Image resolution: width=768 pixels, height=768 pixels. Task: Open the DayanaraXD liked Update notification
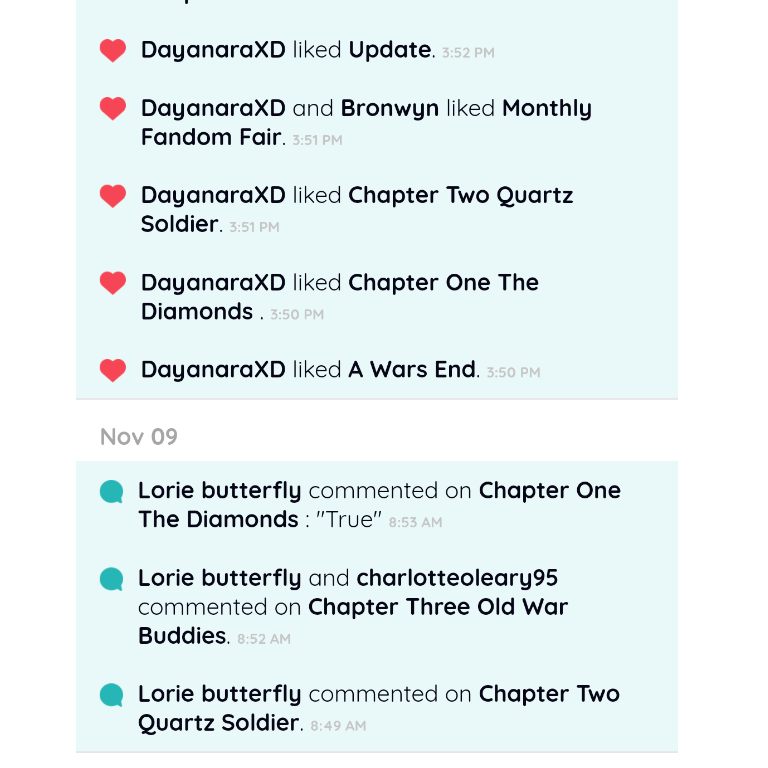[x=376, y=50]
